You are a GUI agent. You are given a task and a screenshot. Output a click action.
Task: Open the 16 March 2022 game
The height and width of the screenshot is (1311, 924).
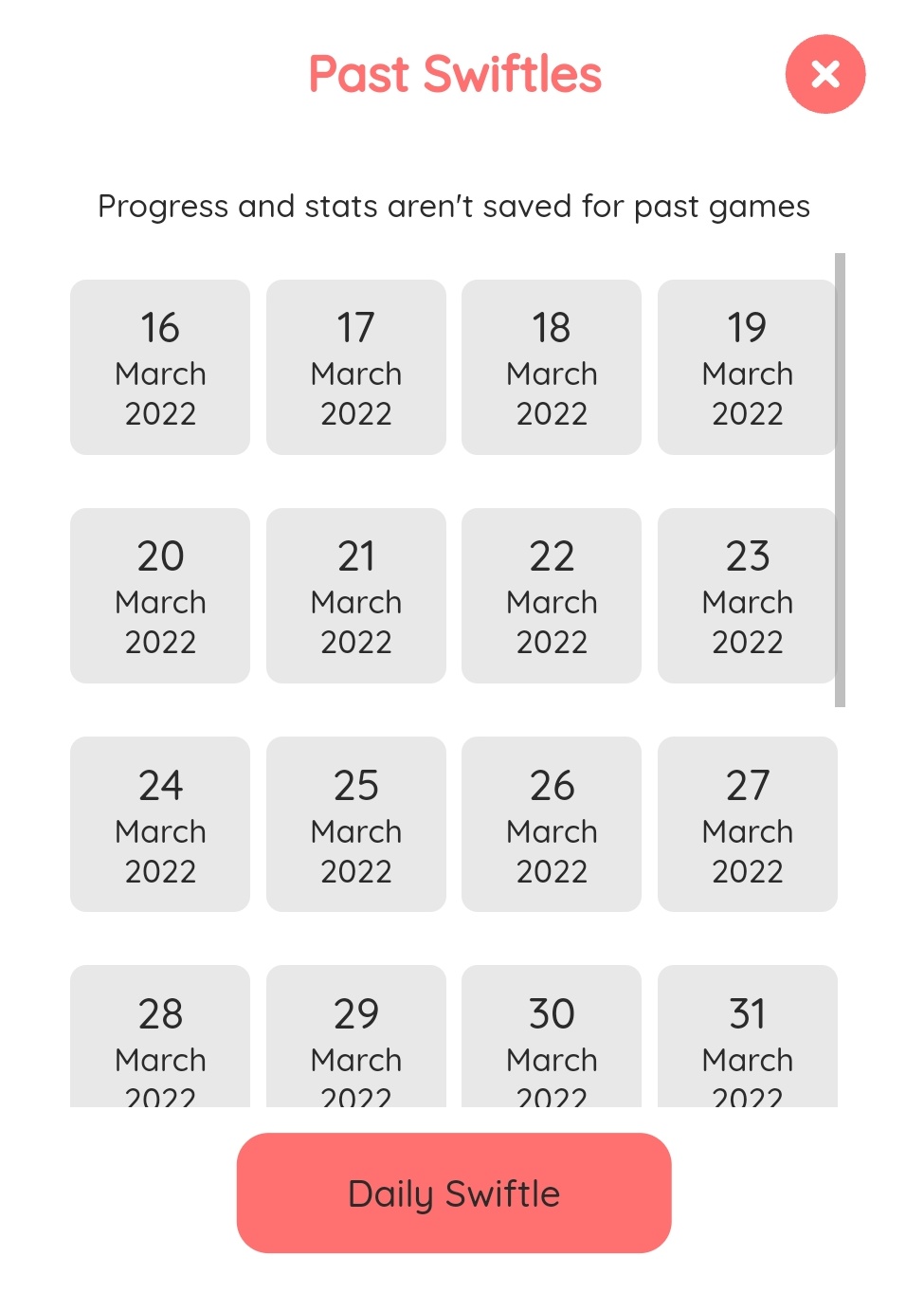pyautogui.click(x=160, y=368)
